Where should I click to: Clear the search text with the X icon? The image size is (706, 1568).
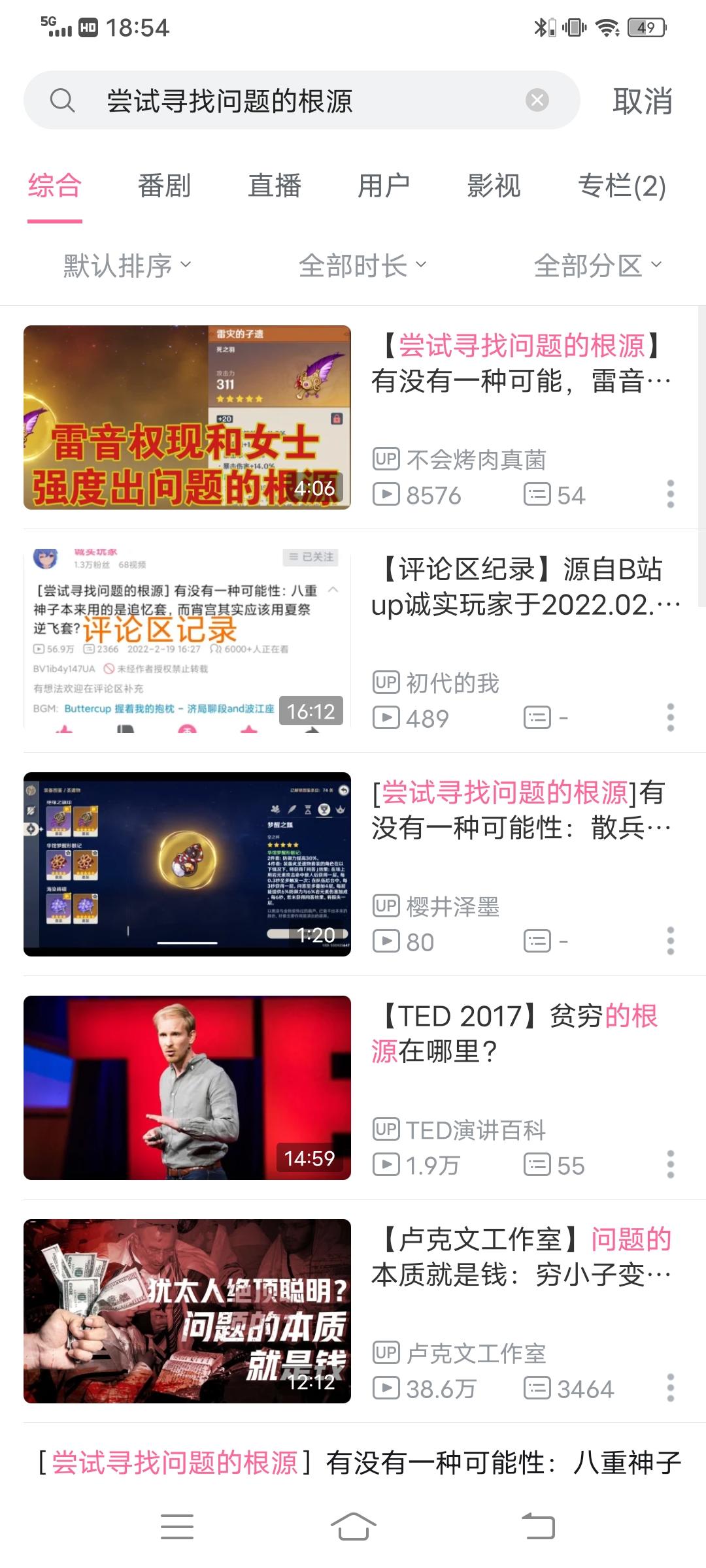coord(537,100)
